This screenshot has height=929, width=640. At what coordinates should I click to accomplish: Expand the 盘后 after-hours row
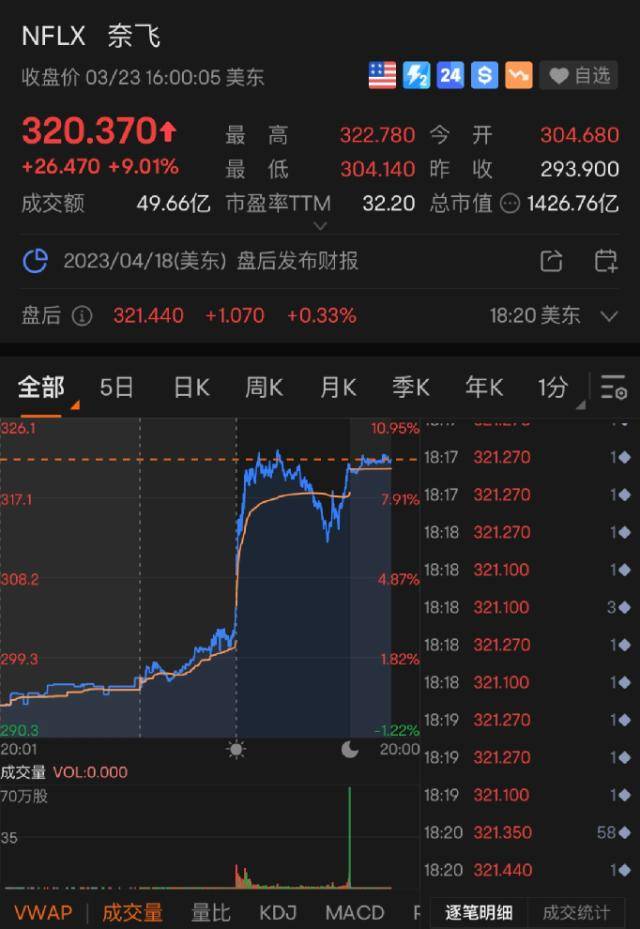tap(609, 316)
